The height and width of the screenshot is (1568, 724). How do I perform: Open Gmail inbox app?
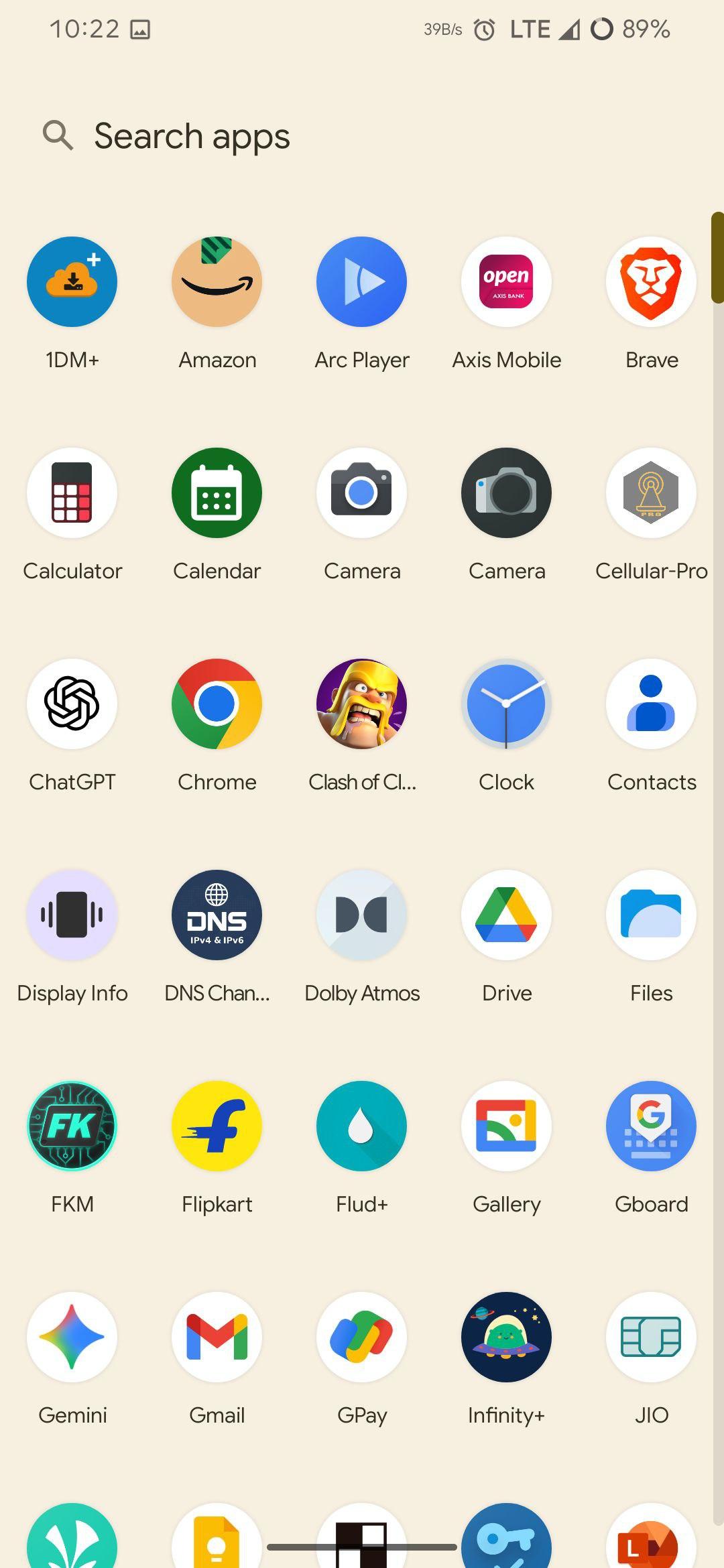tap(217, 1337)
